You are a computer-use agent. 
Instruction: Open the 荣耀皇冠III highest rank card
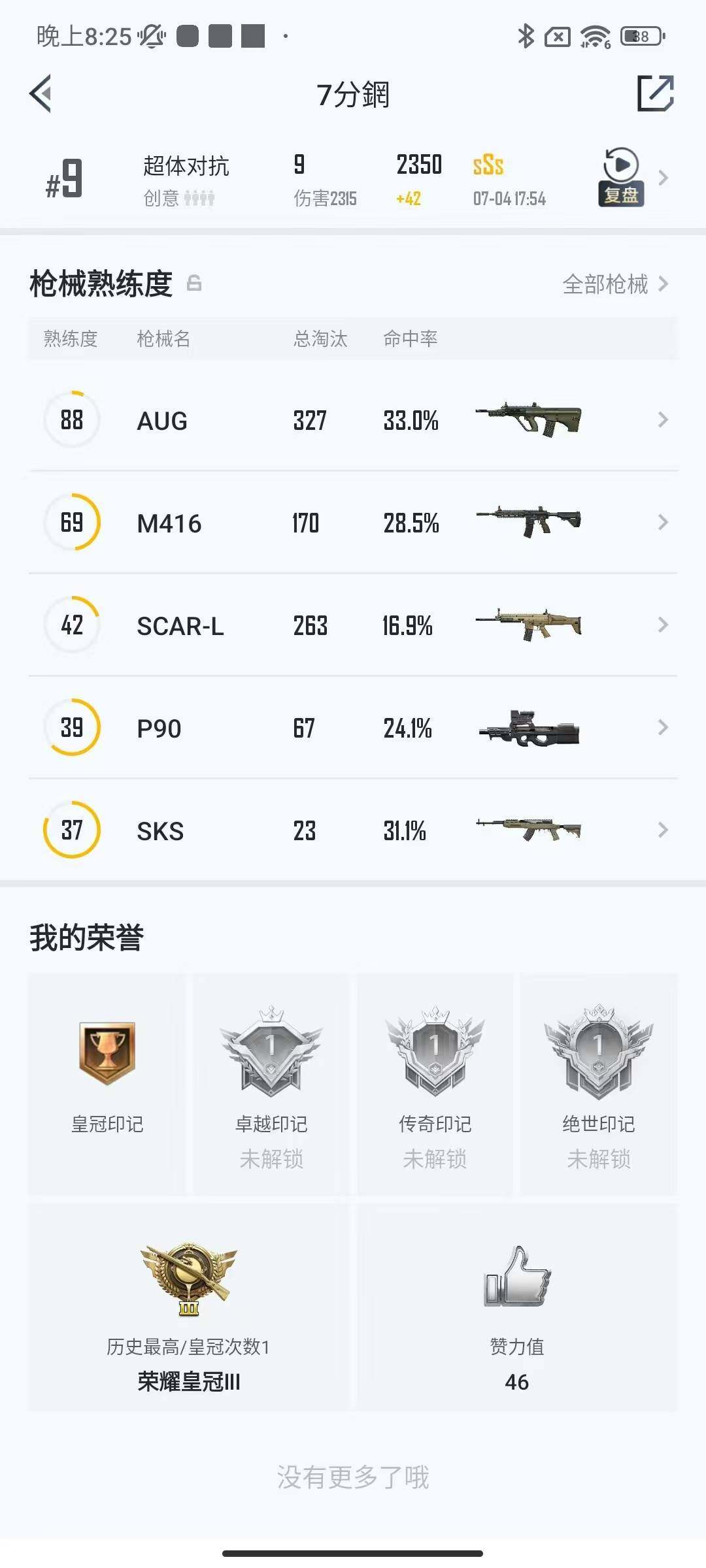coord(189,1308)
